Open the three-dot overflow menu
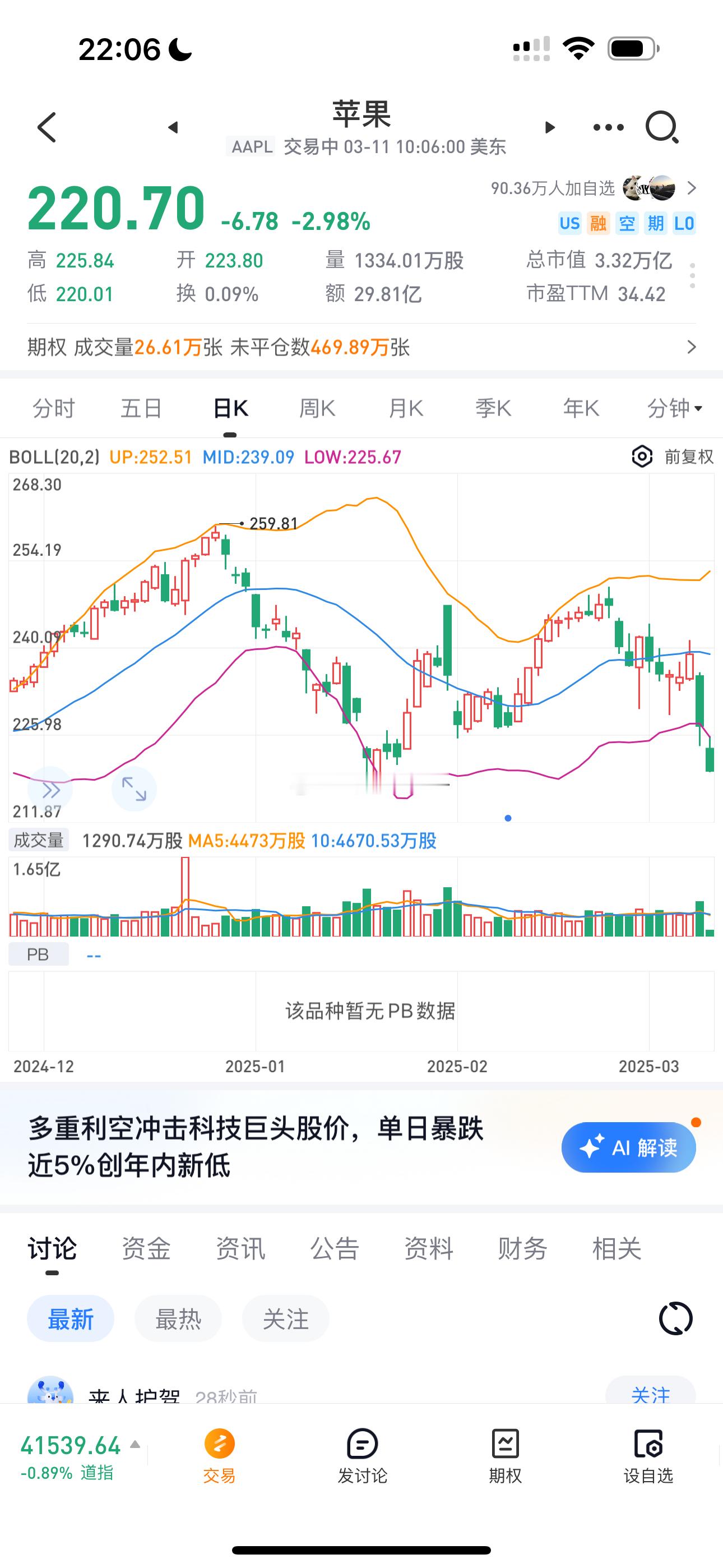Image resolution: width=723 pixels, height=1568 pixels. point(608,127)
